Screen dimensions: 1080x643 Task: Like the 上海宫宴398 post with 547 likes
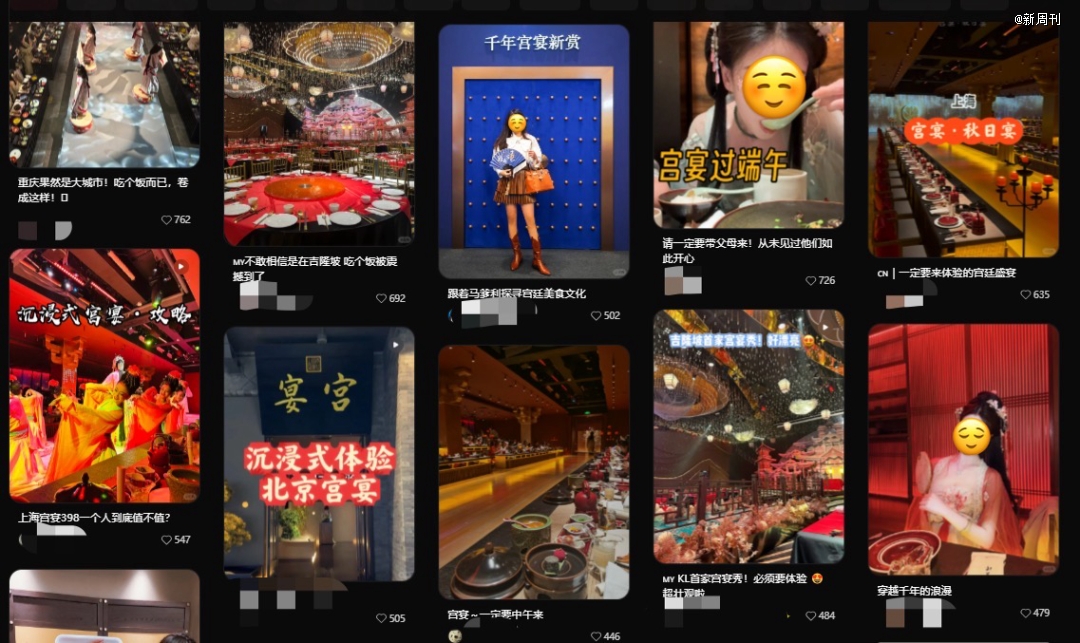pos(166,540)
